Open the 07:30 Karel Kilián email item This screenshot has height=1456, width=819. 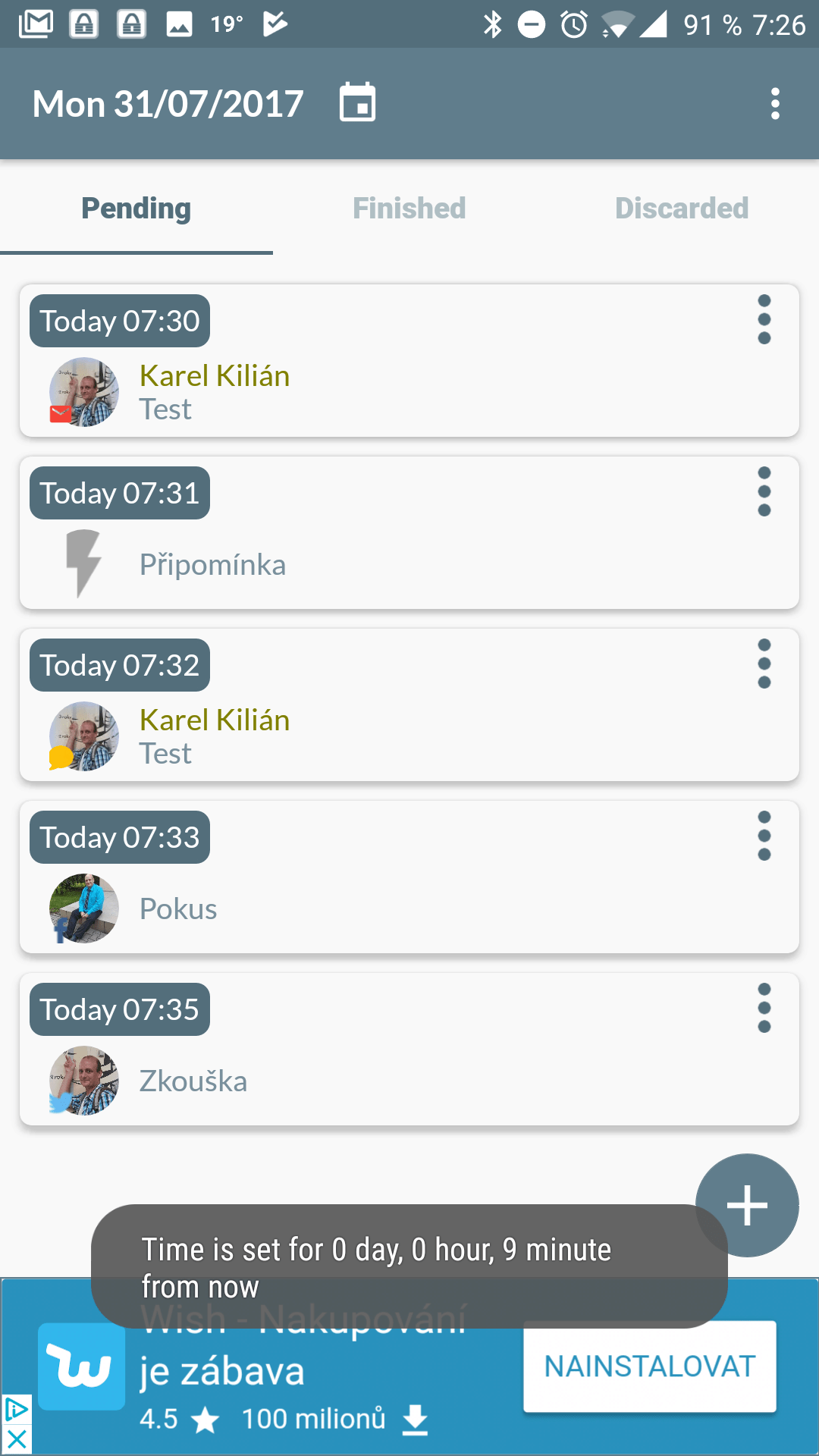(x=409, y=361)
